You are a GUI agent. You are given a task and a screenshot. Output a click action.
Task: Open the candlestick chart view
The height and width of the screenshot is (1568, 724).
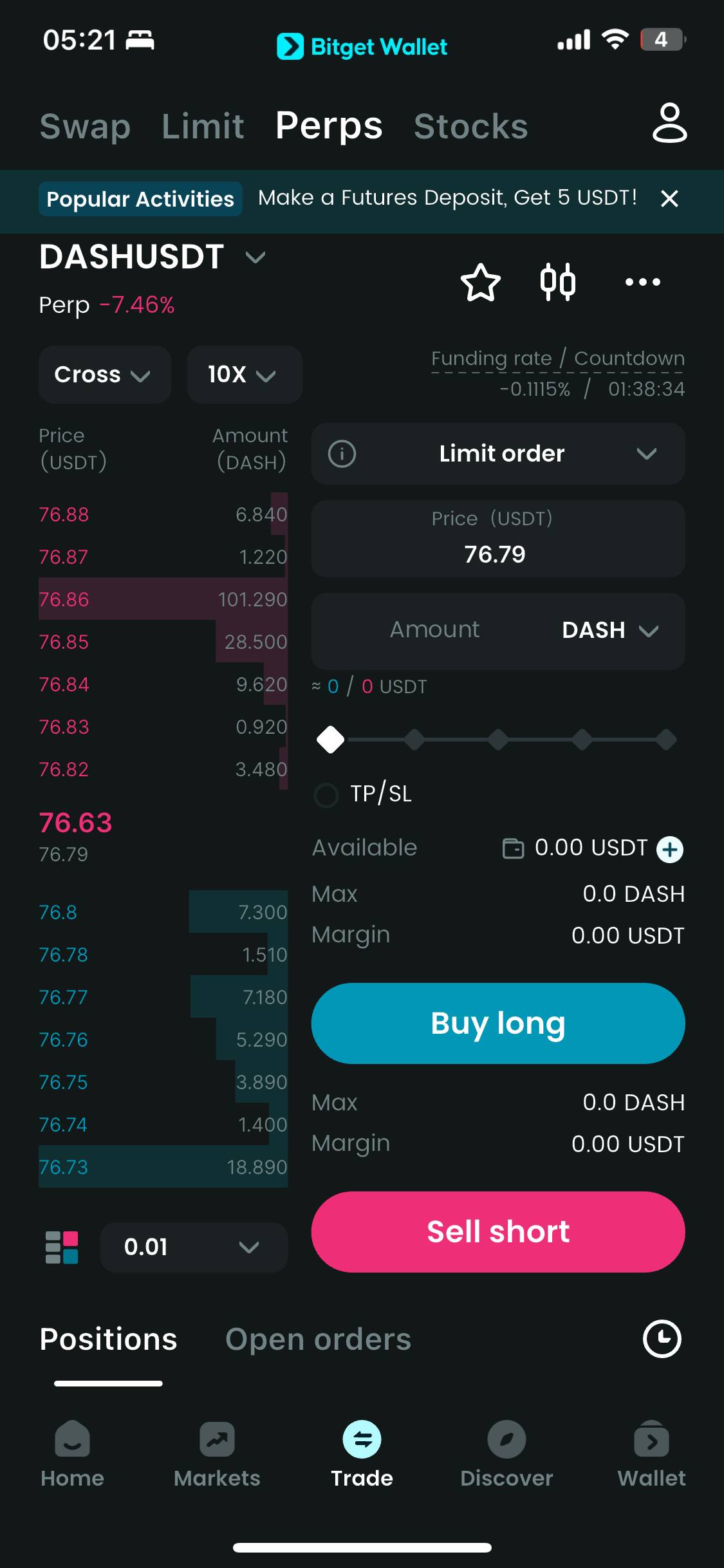click(557, 282)
